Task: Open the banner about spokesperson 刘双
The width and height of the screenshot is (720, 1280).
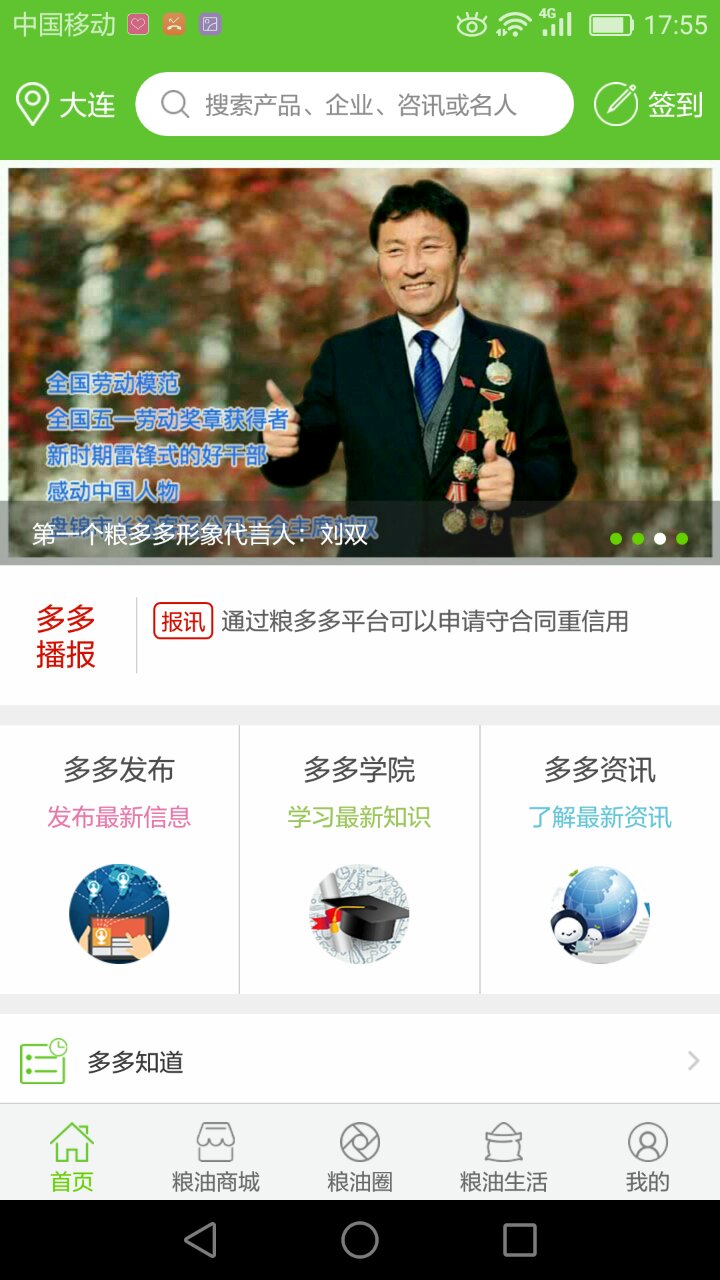Action: click(x=360, y=362)
